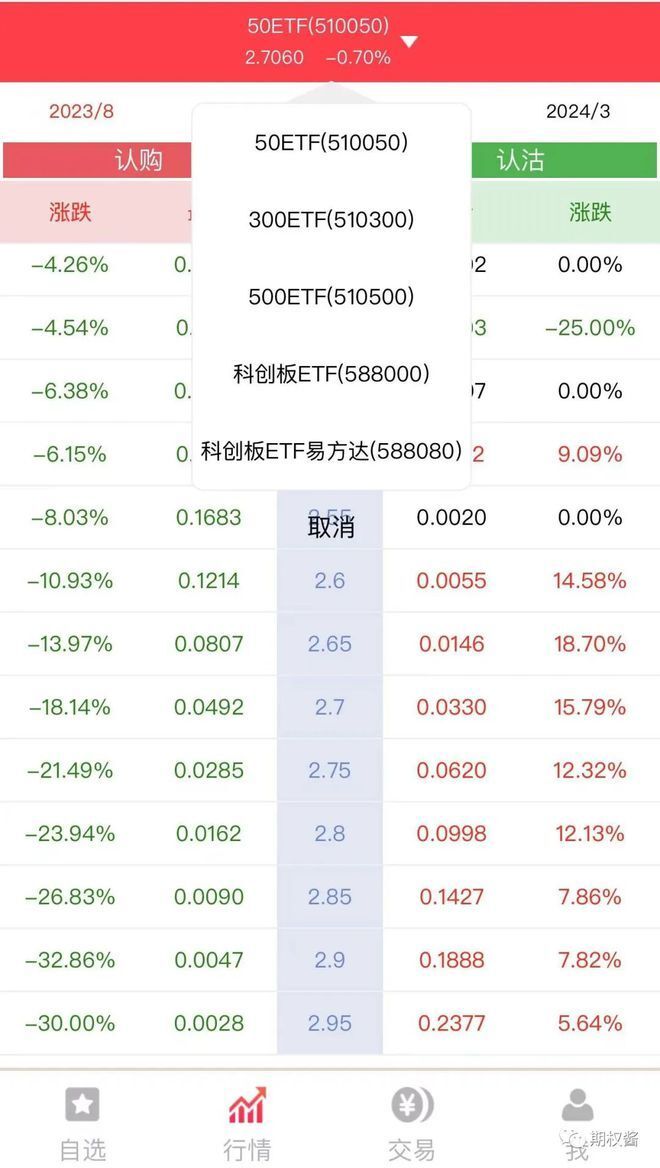Image resolution: width=660 pixels, height=1168 pixels.
Task: Go to the 交易 tab
Action: (x=412, y=1123)
